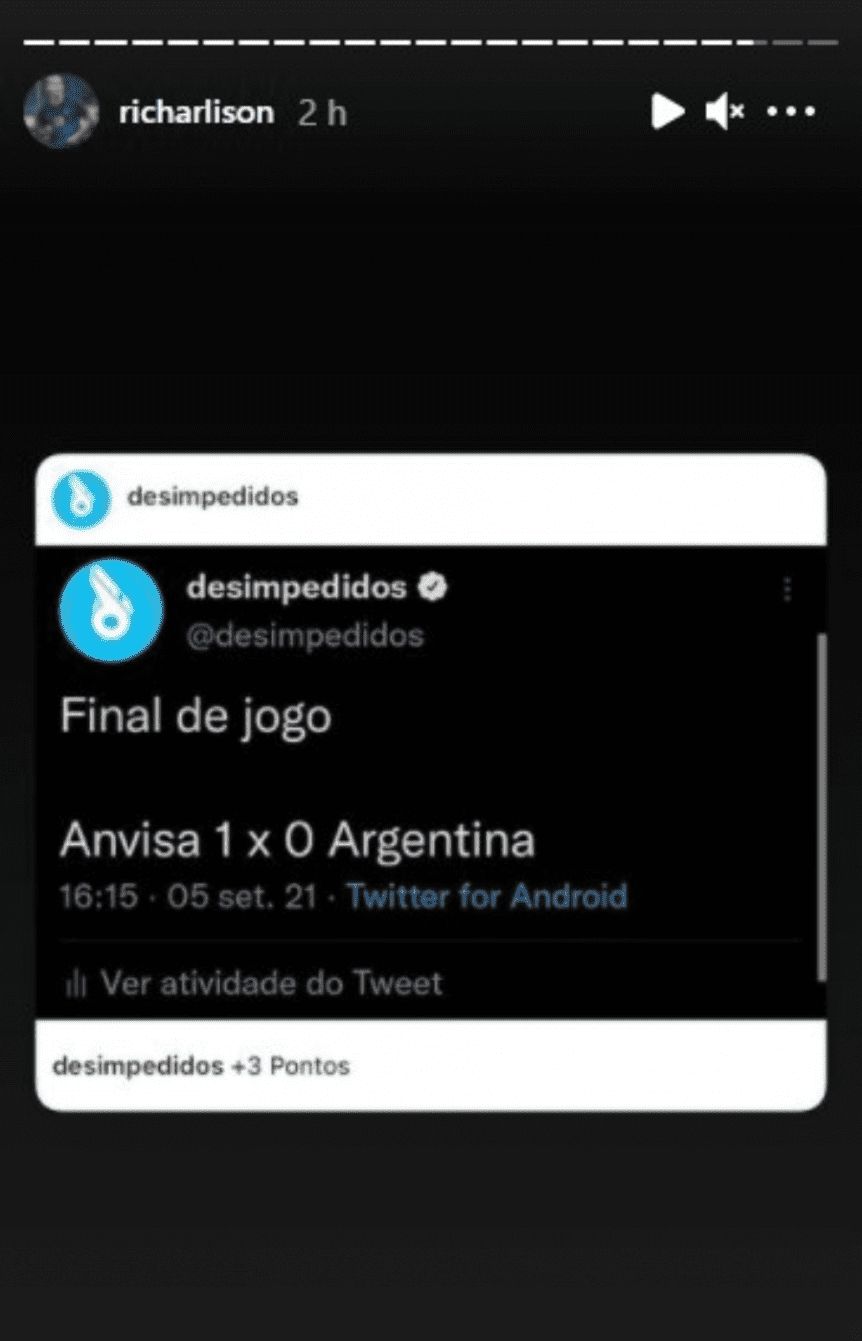Open the richarlison username link

pyautogui.click(x=196, y=112)
